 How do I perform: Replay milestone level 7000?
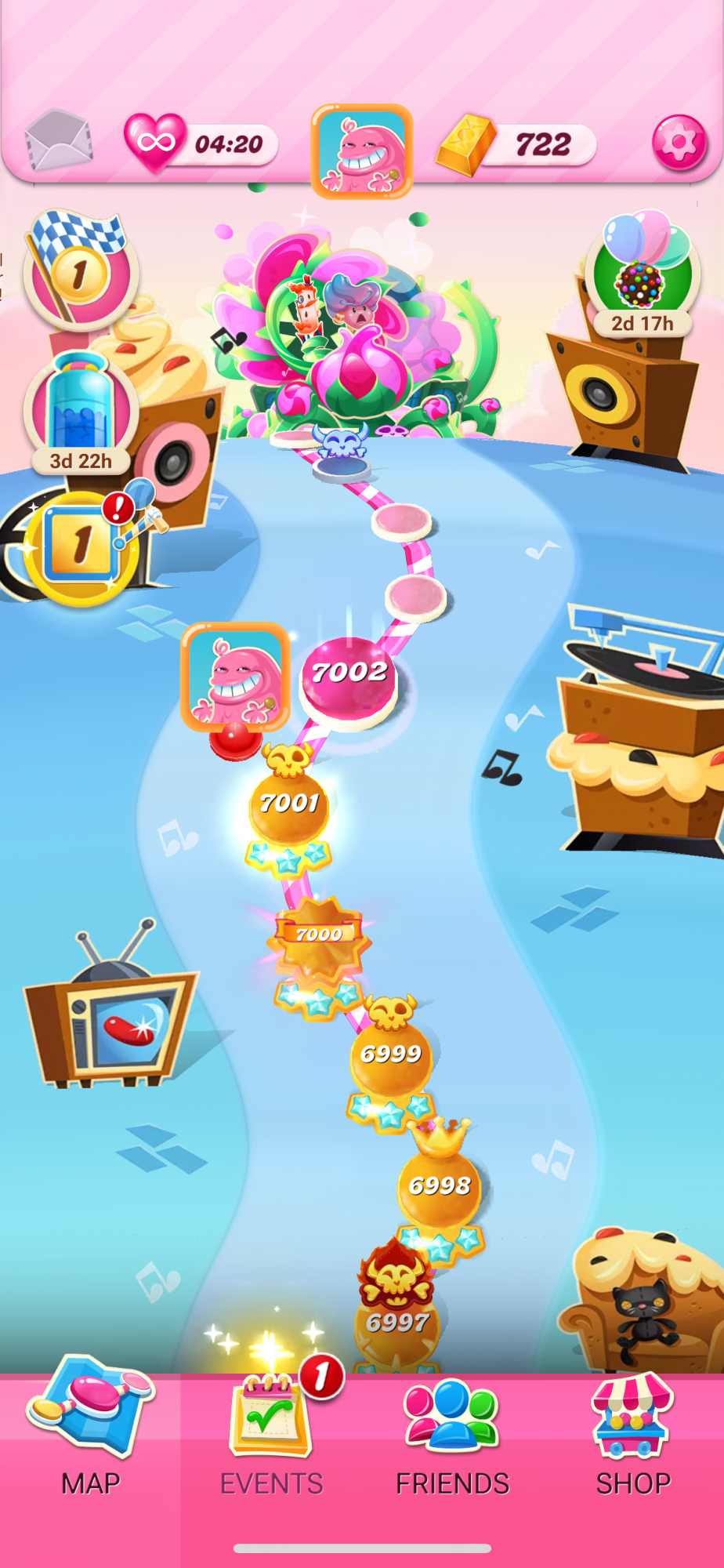click(319, 937)
